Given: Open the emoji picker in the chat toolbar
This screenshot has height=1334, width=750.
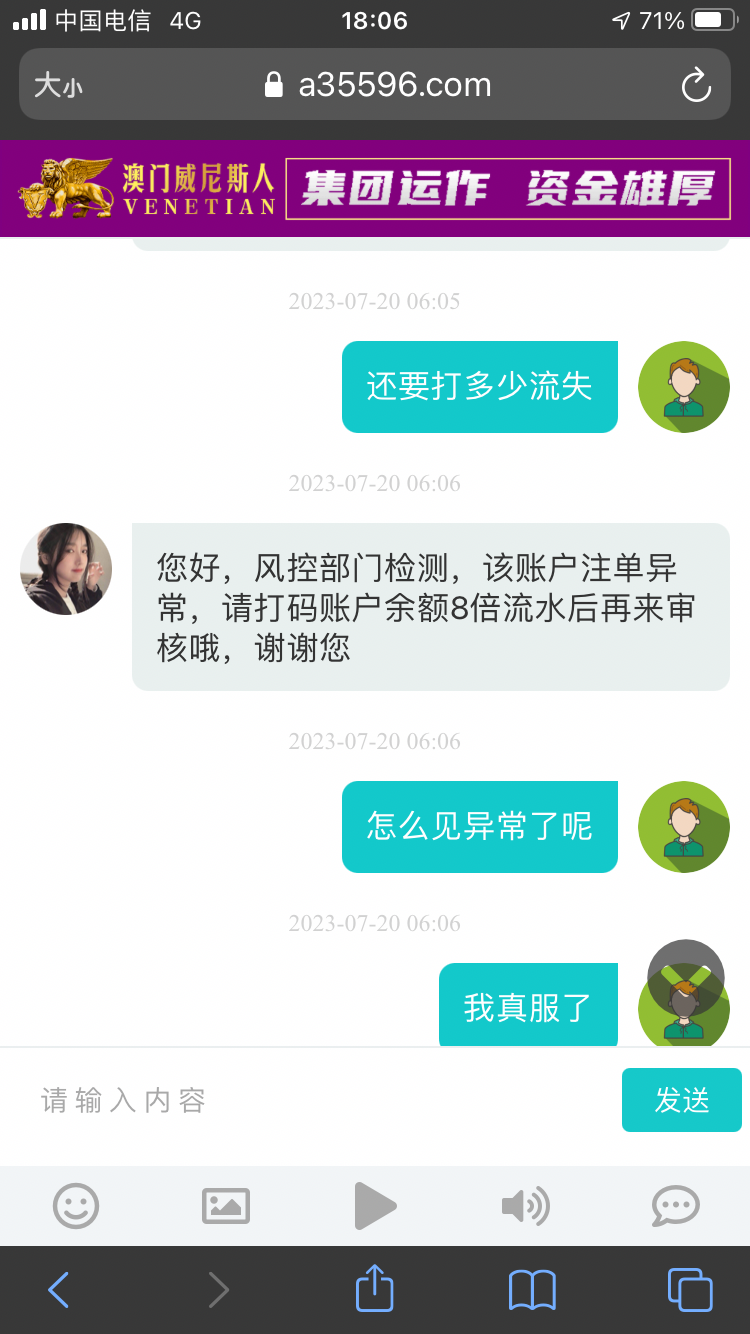Looking at the screenshot, I should click(75, 1206).
